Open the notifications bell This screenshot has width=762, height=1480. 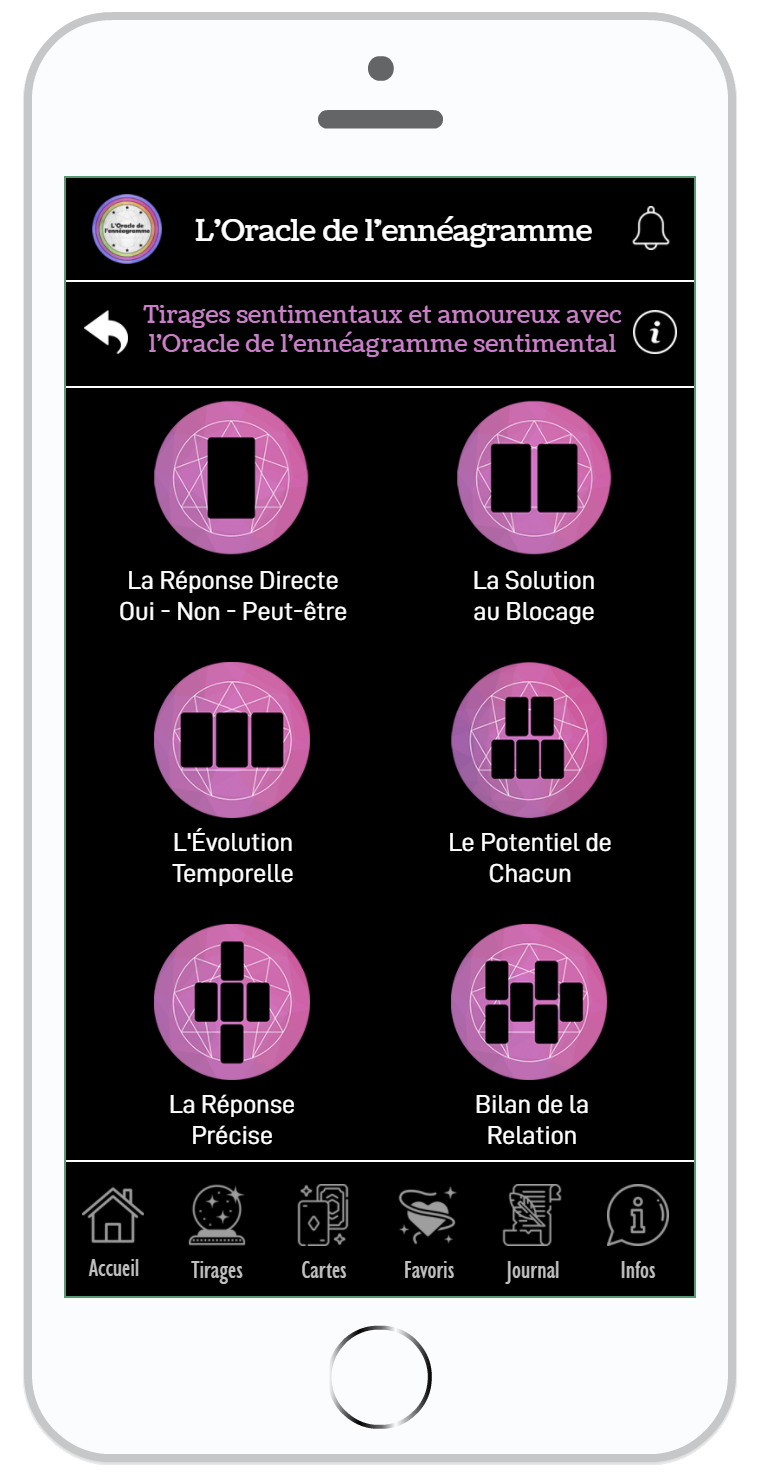650,229
